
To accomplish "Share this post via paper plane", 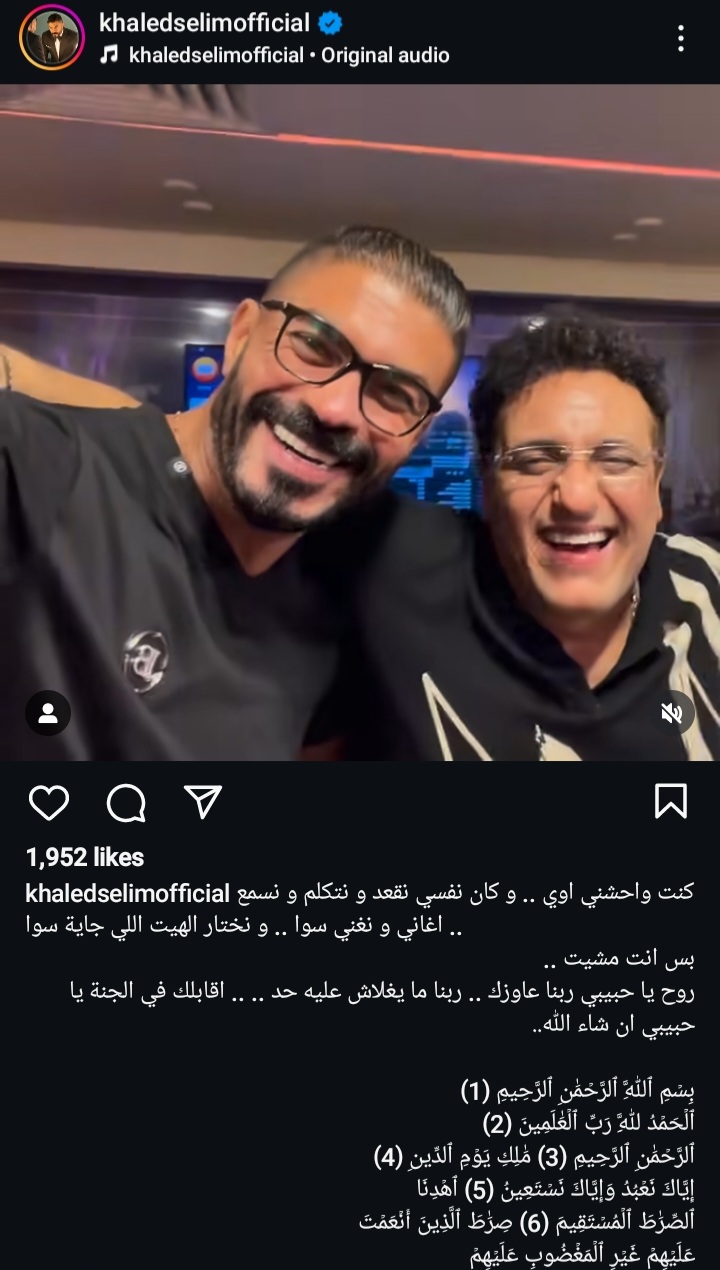I will click(202, 801).
